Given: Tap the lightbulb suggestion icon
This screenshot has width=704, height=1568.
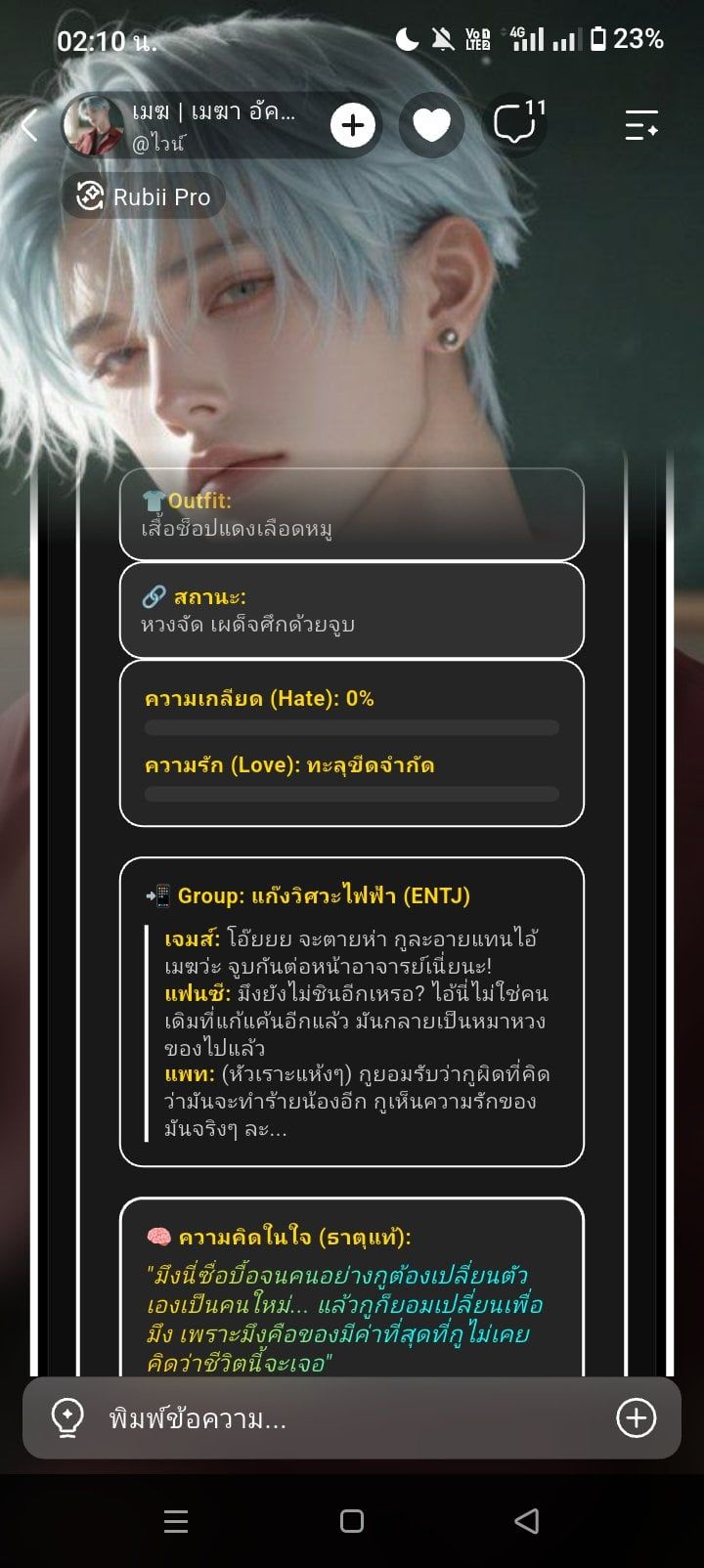Looking at the screenshot, I should (x=66, y=1417).
